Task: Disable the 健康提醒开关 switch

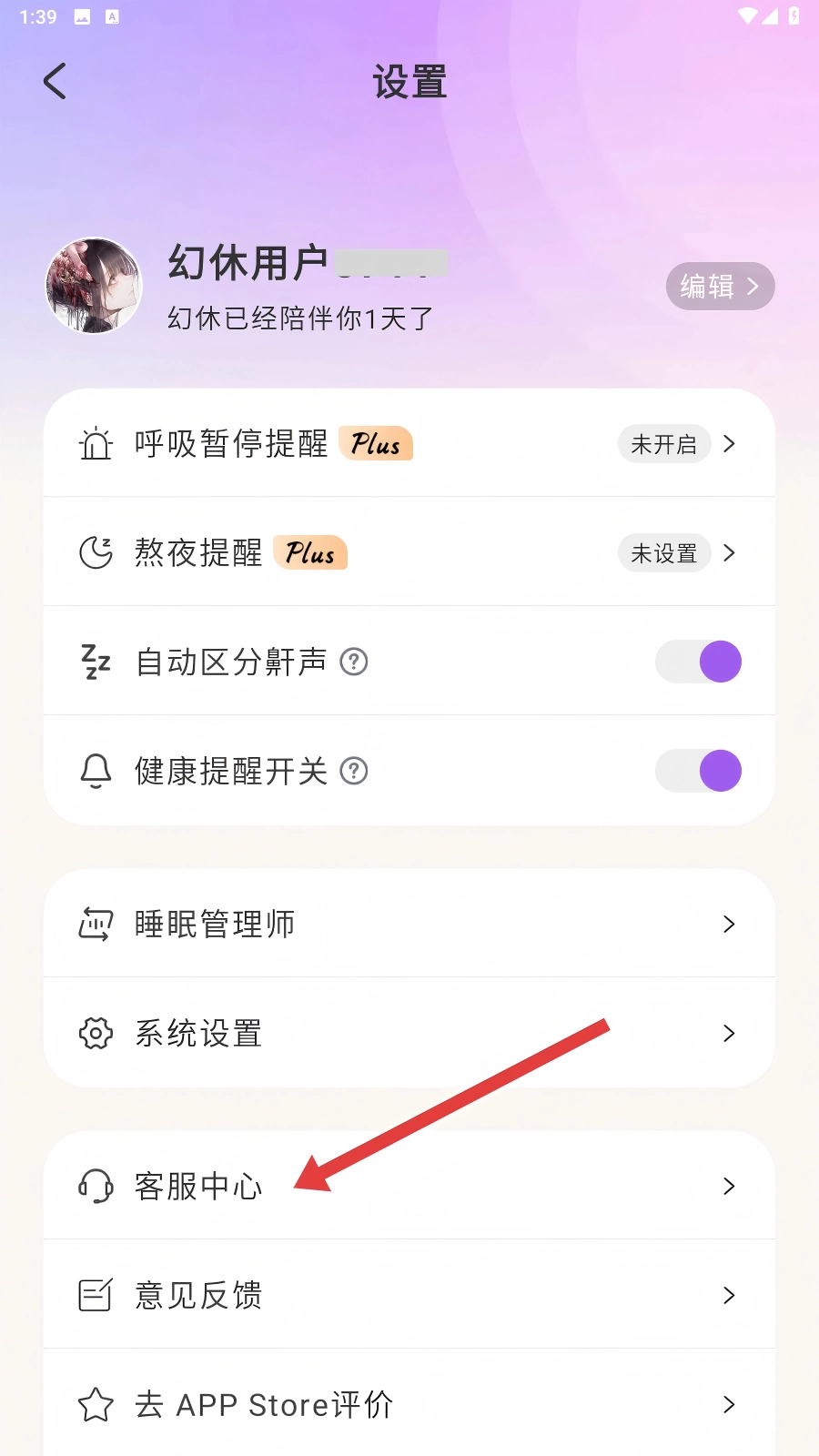Action: [x=698, y=771]
